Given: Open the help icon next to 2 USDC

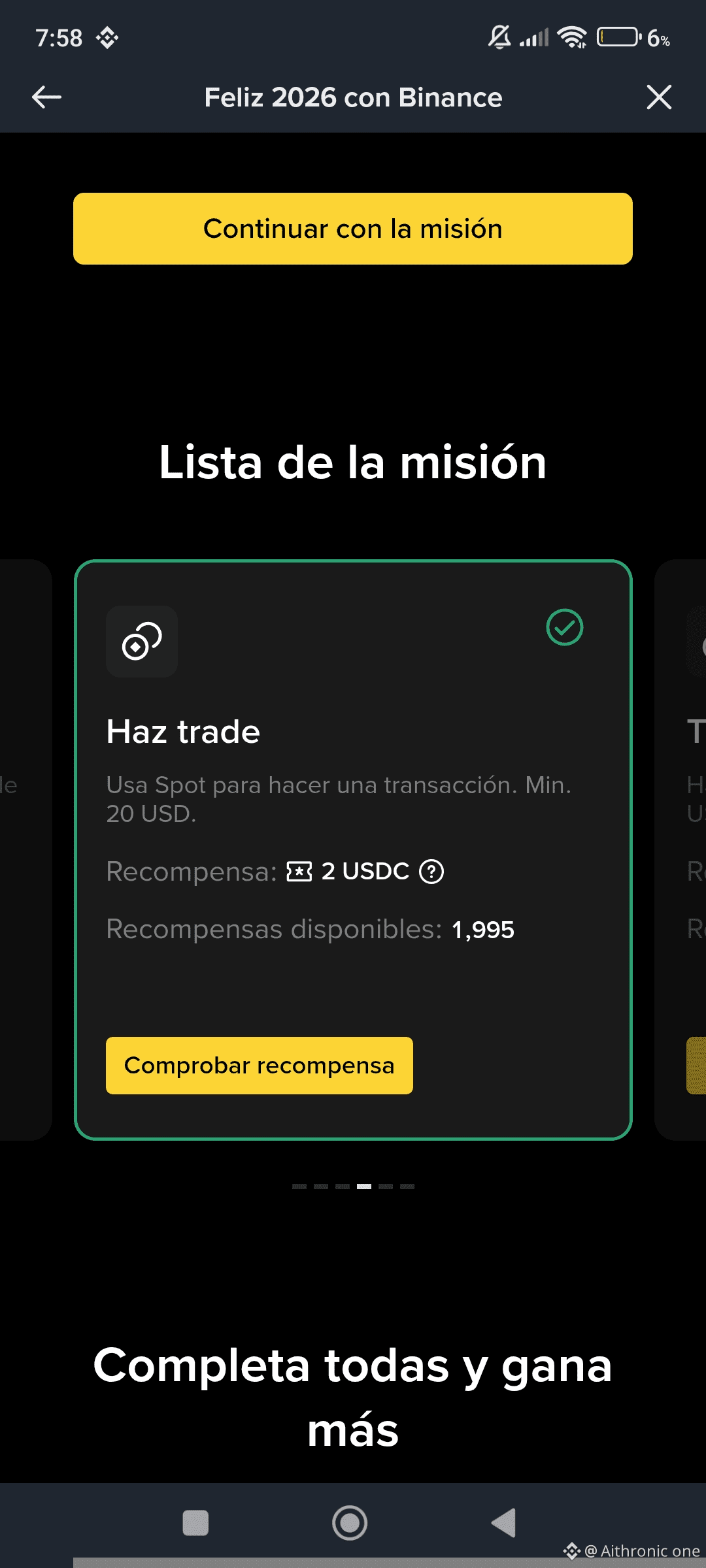Looking at the screenshot, I should (x=431, y=872).
